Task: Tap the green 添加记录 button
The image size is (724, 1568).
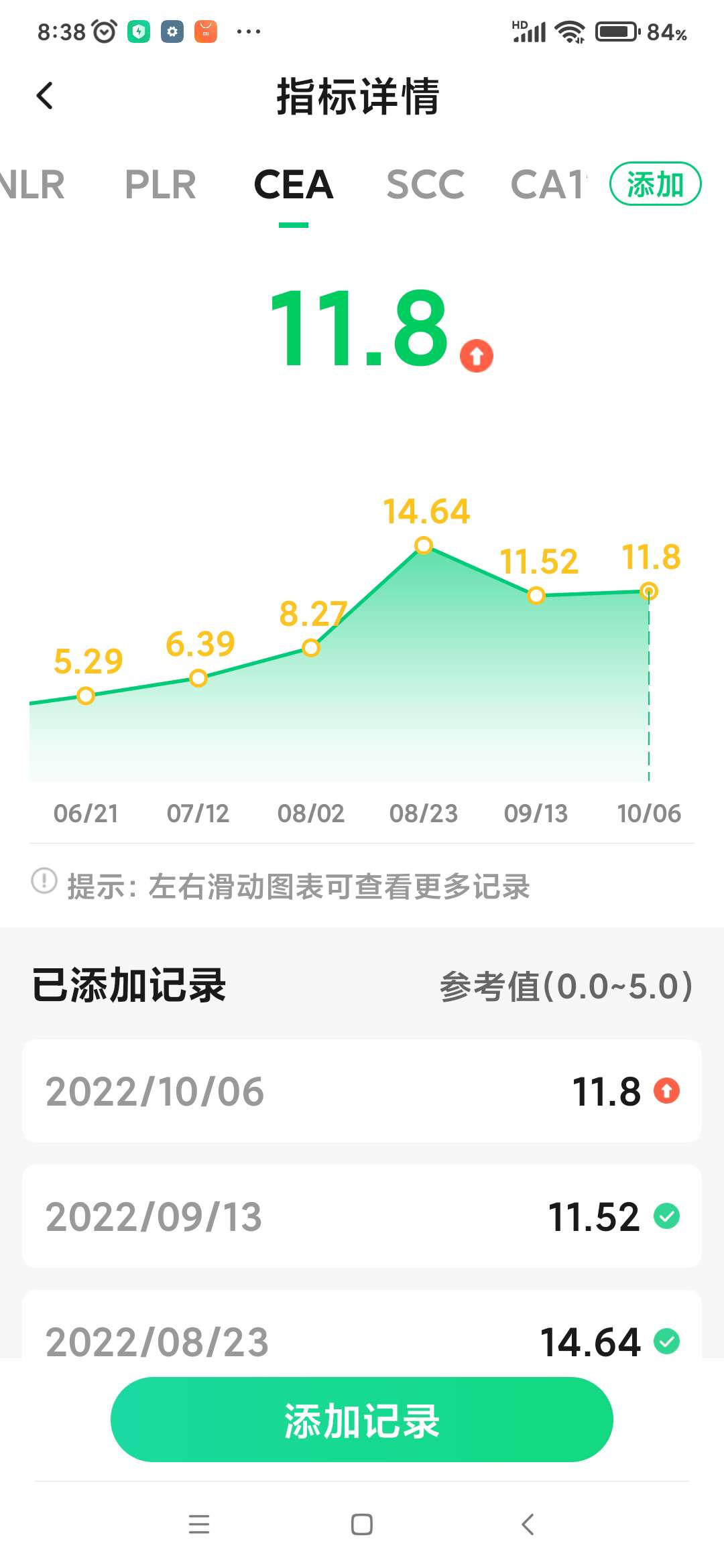Action: [x=362, y=1419]
